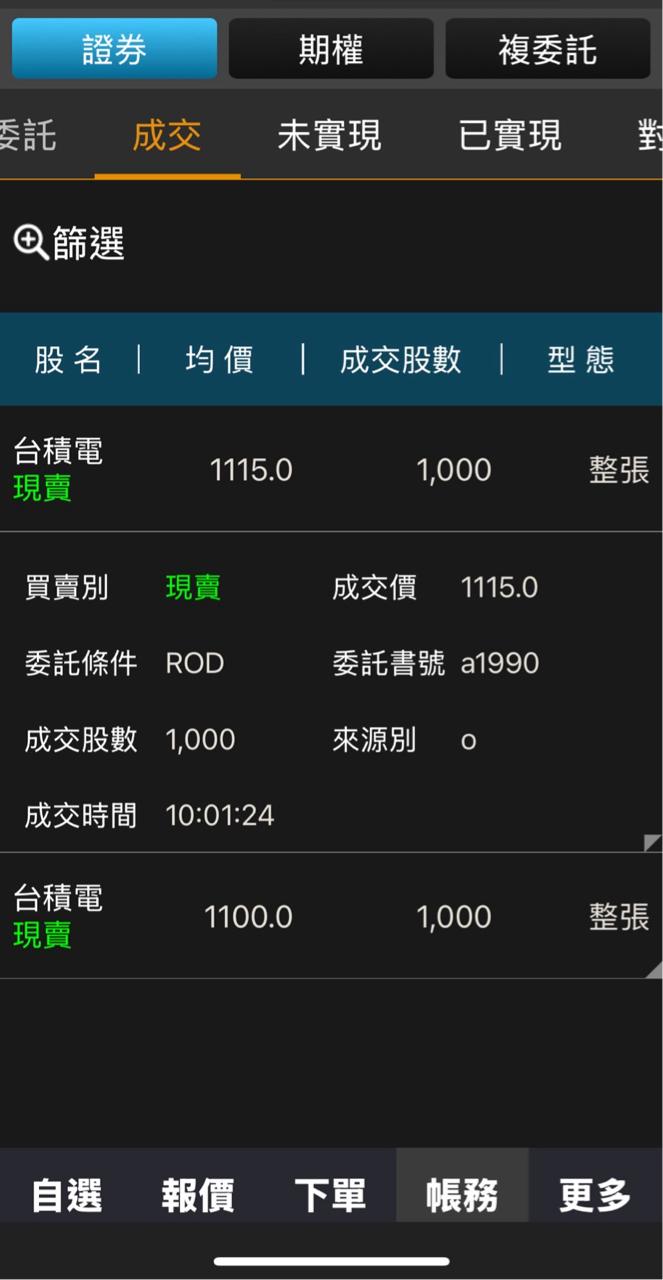Switch to the 委託 tab
663x1280 pixels.
28,136
